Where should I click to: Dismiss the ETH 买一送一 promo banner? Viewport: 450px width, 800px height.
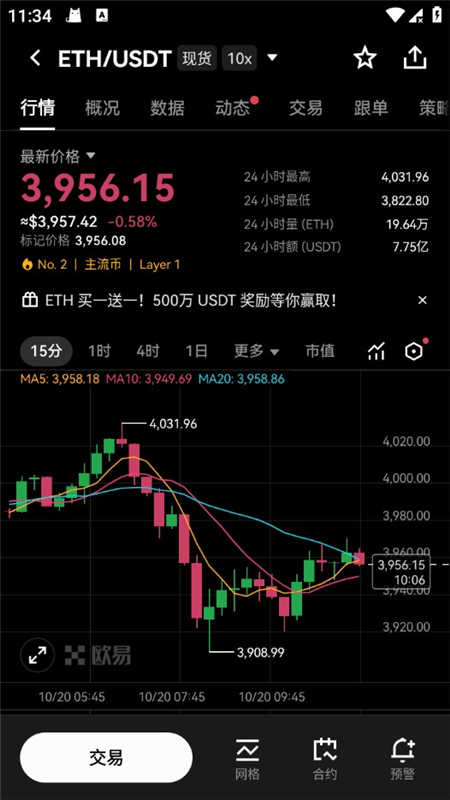click(422, 301)
